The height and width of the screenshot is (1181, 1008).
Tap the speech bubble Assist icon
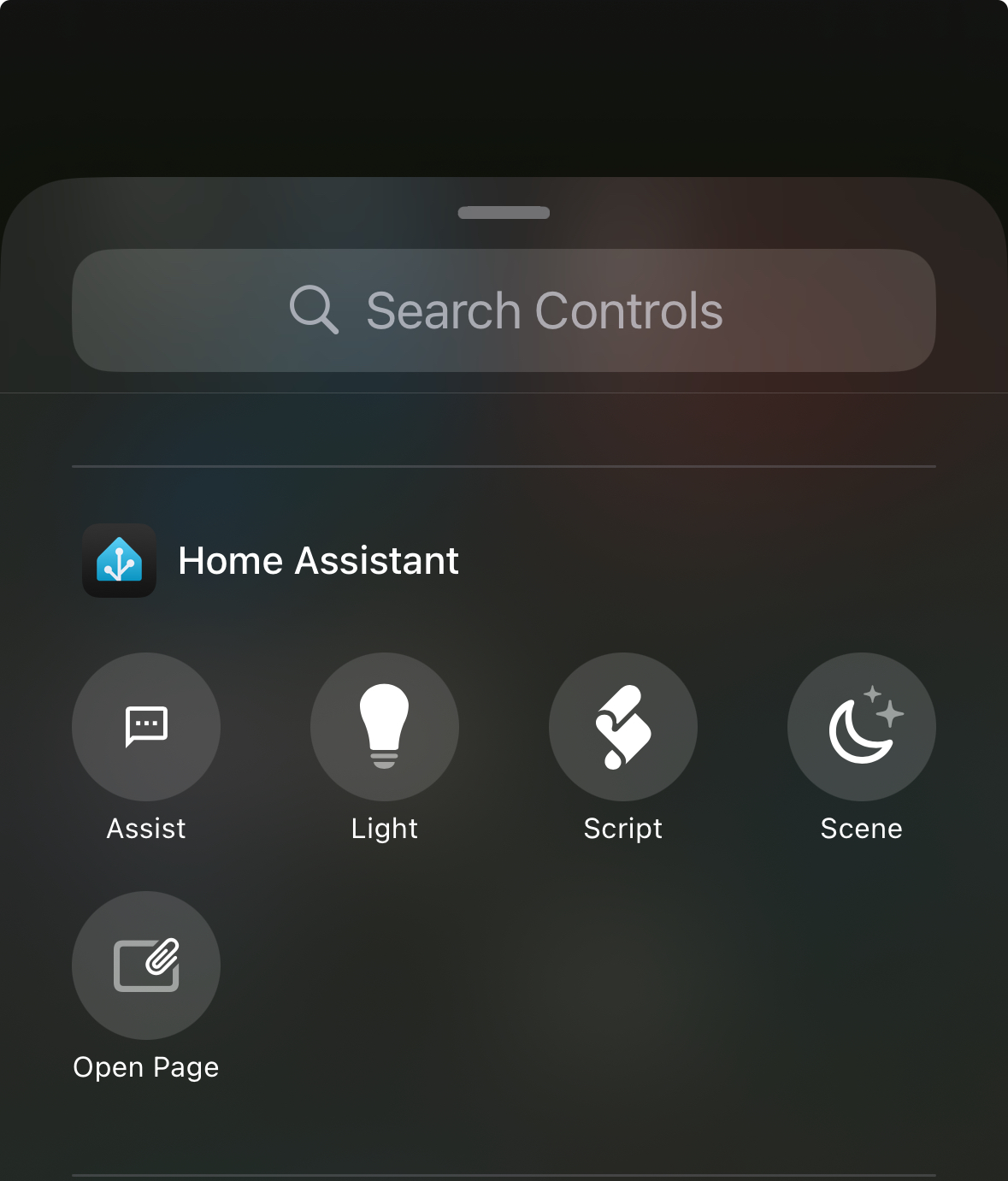tap(145, 727)
